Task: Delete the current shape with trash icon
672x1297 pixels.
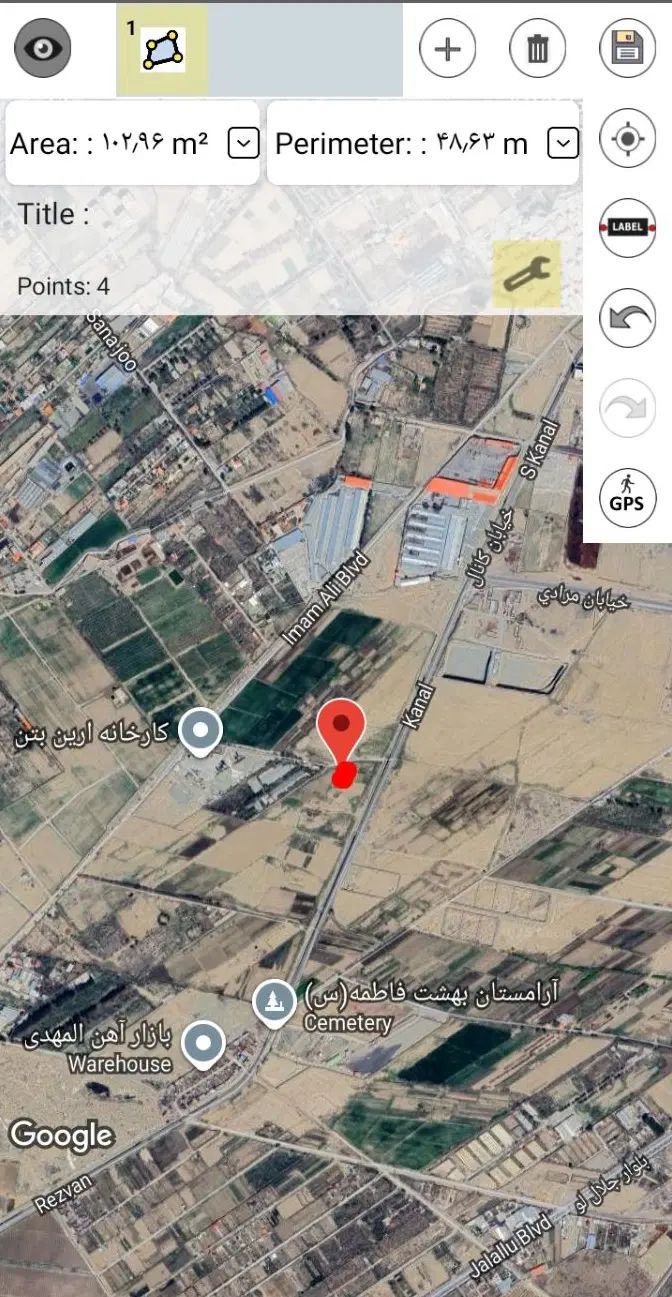Action: coord(537,48)
